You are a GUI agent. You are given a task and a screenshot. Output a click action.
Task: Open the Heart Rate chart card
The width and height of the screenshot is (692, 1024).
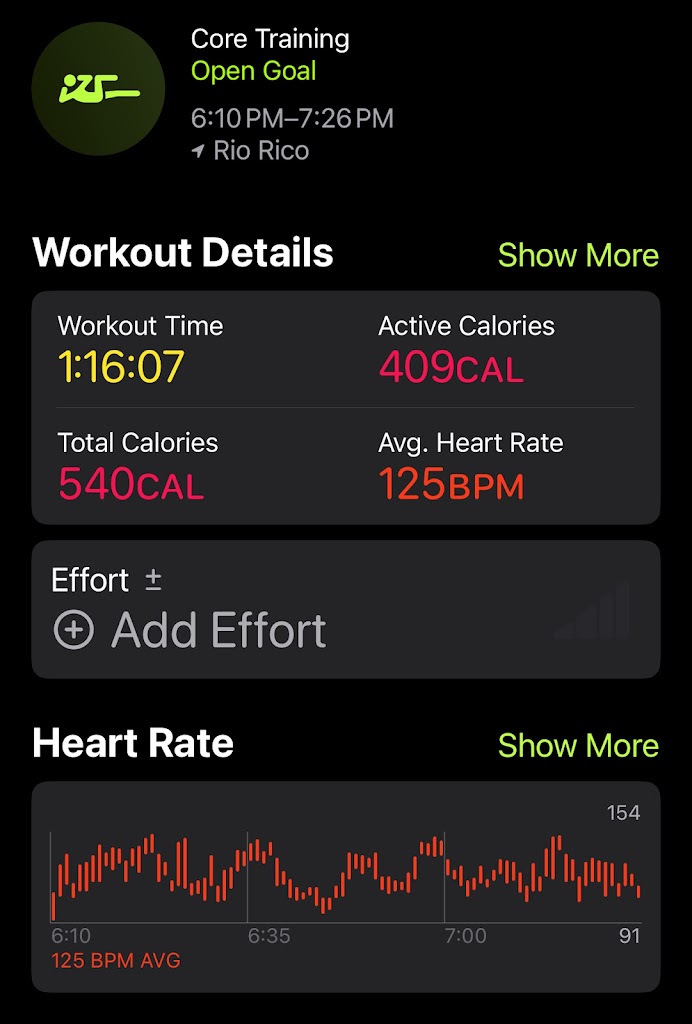point(346,886)
